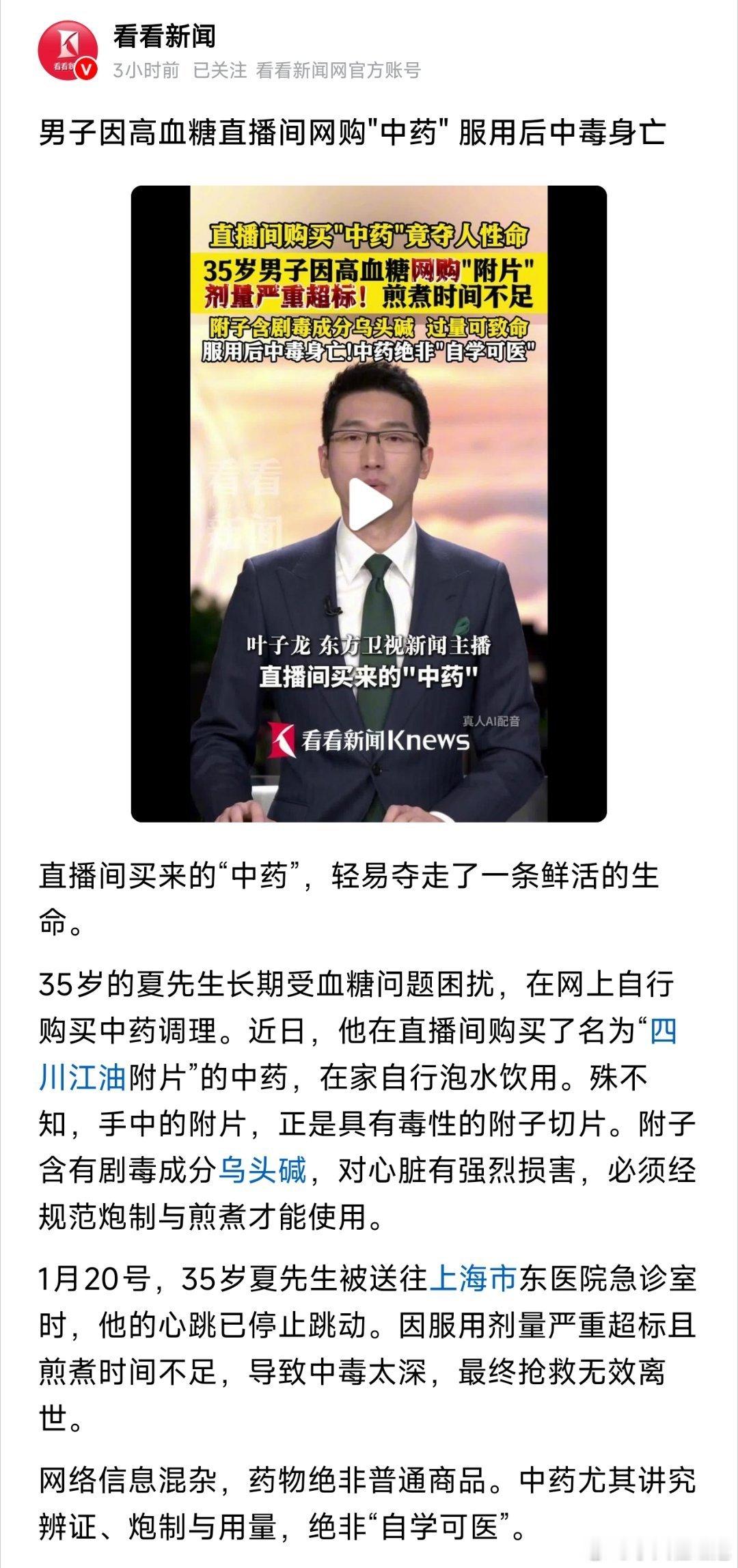Click 看看新闻网官方账号 description text
This screenshot has width=738, height=1568.
[x=338, y=69]
